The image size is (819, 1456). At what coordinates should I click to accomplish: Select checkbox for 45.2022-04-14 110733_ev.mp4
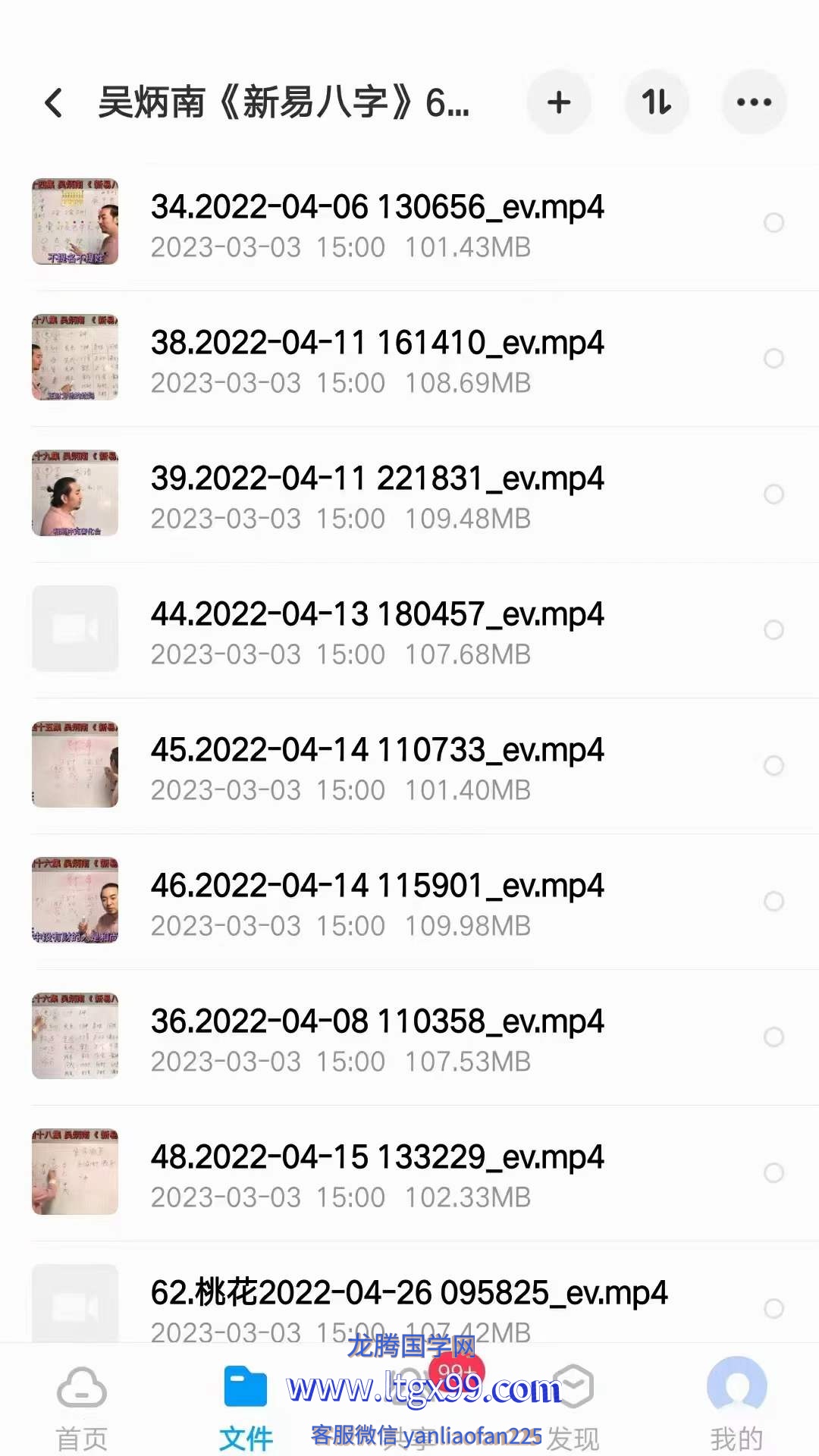pos(773,766)
